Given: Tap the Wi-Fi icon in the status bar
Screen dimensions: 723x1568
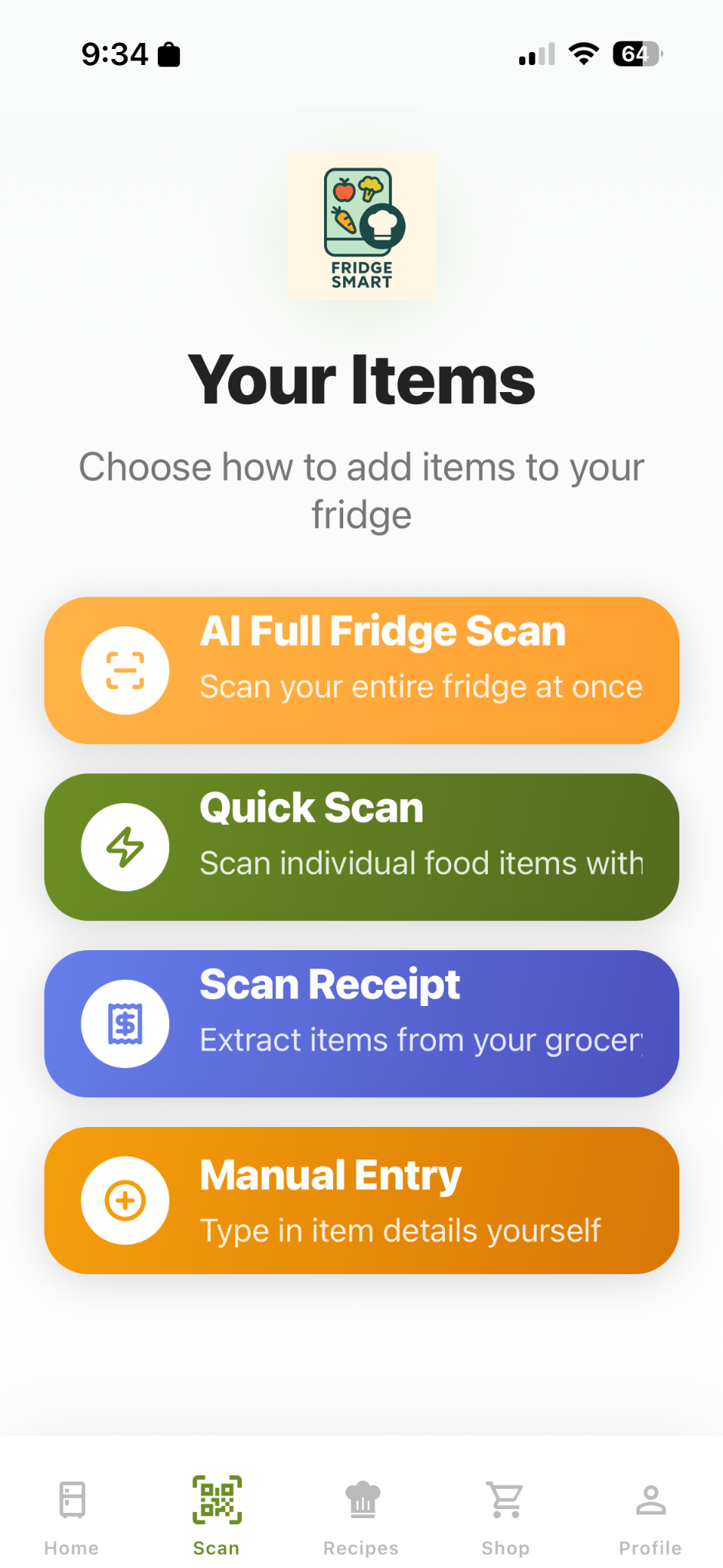Looking at the screenshot, I should pos(583,54).
